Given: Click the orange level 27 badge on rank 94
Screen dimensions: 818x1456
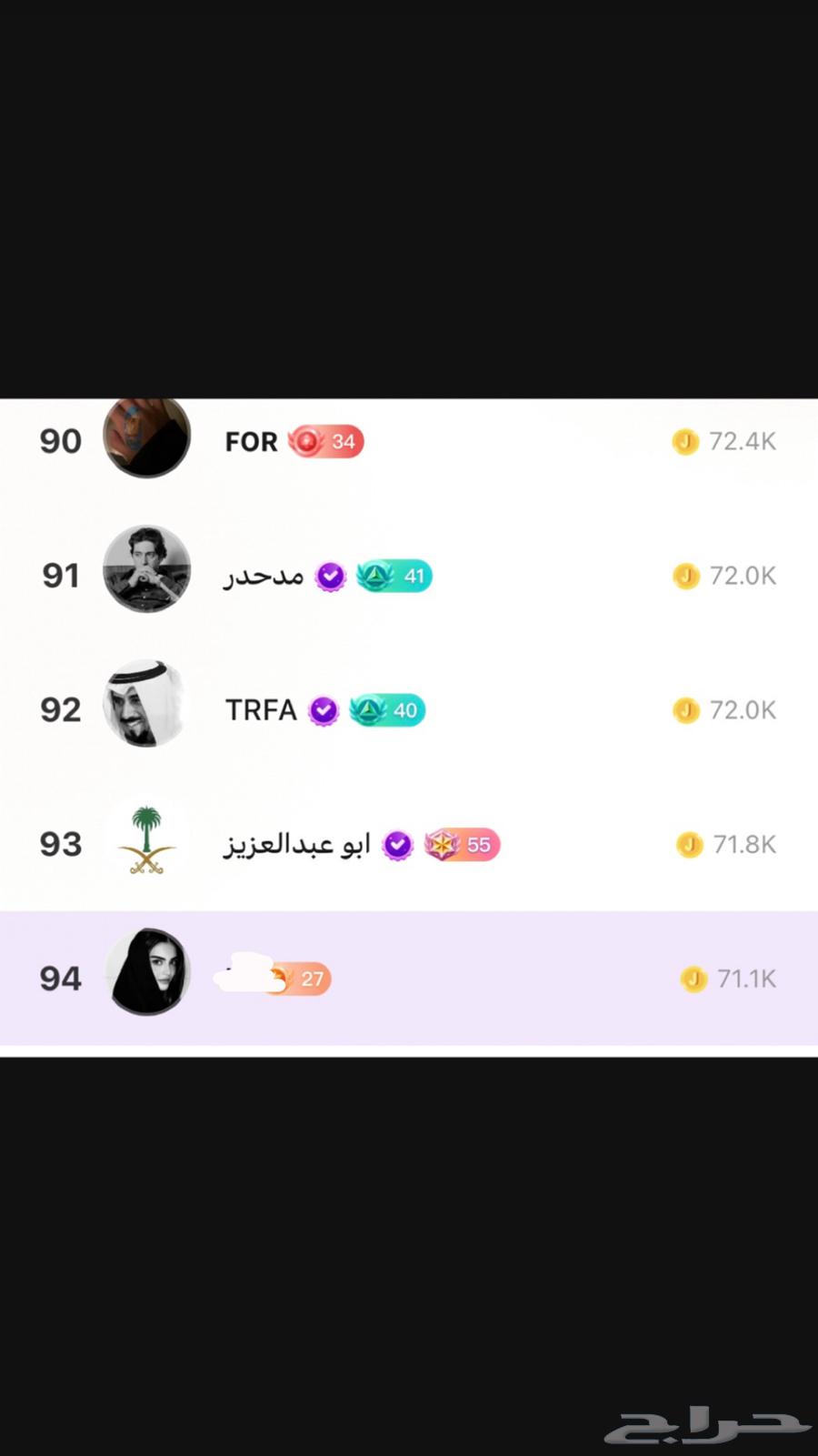Looking at the screenshot, I should 300,979.
